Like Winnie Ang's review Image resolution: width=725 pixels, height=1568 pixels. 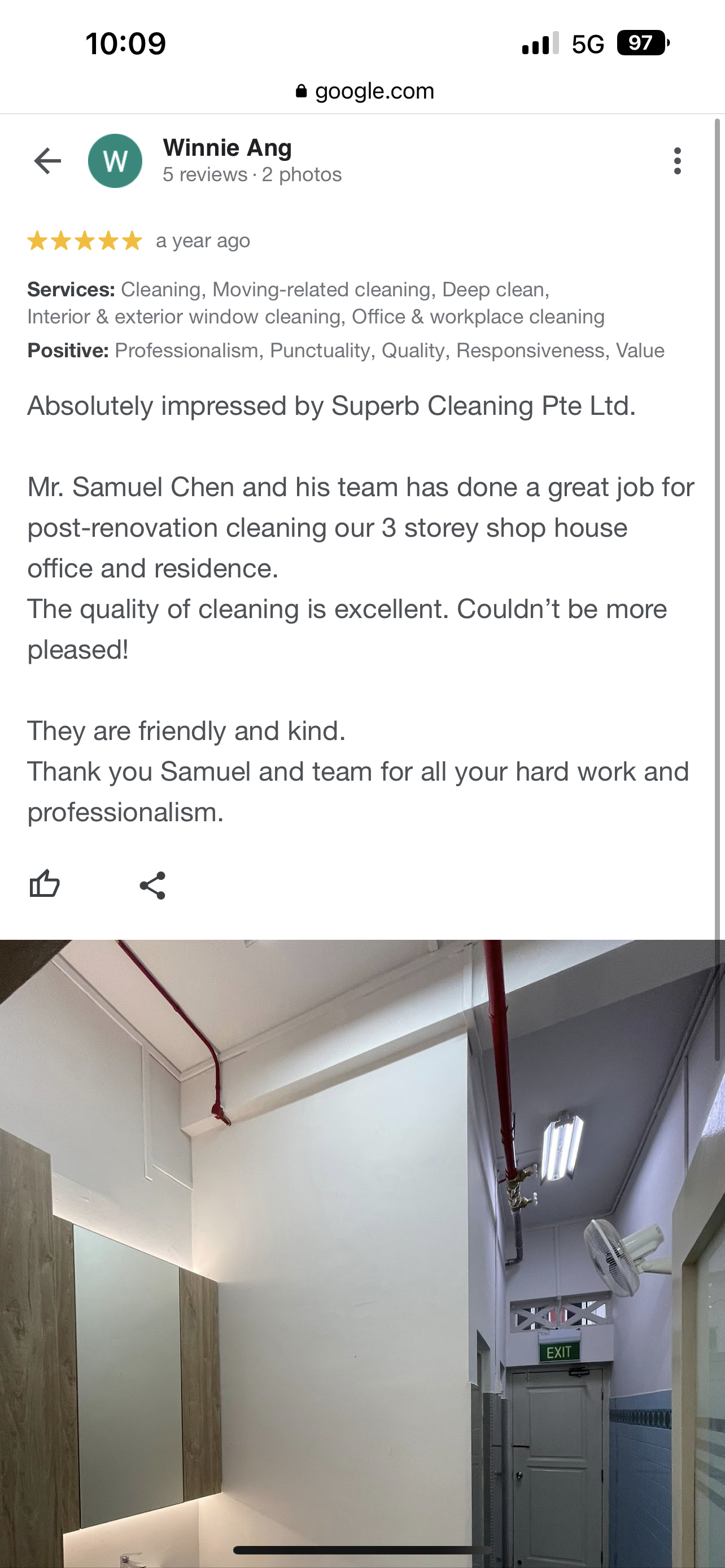[45, 884]
